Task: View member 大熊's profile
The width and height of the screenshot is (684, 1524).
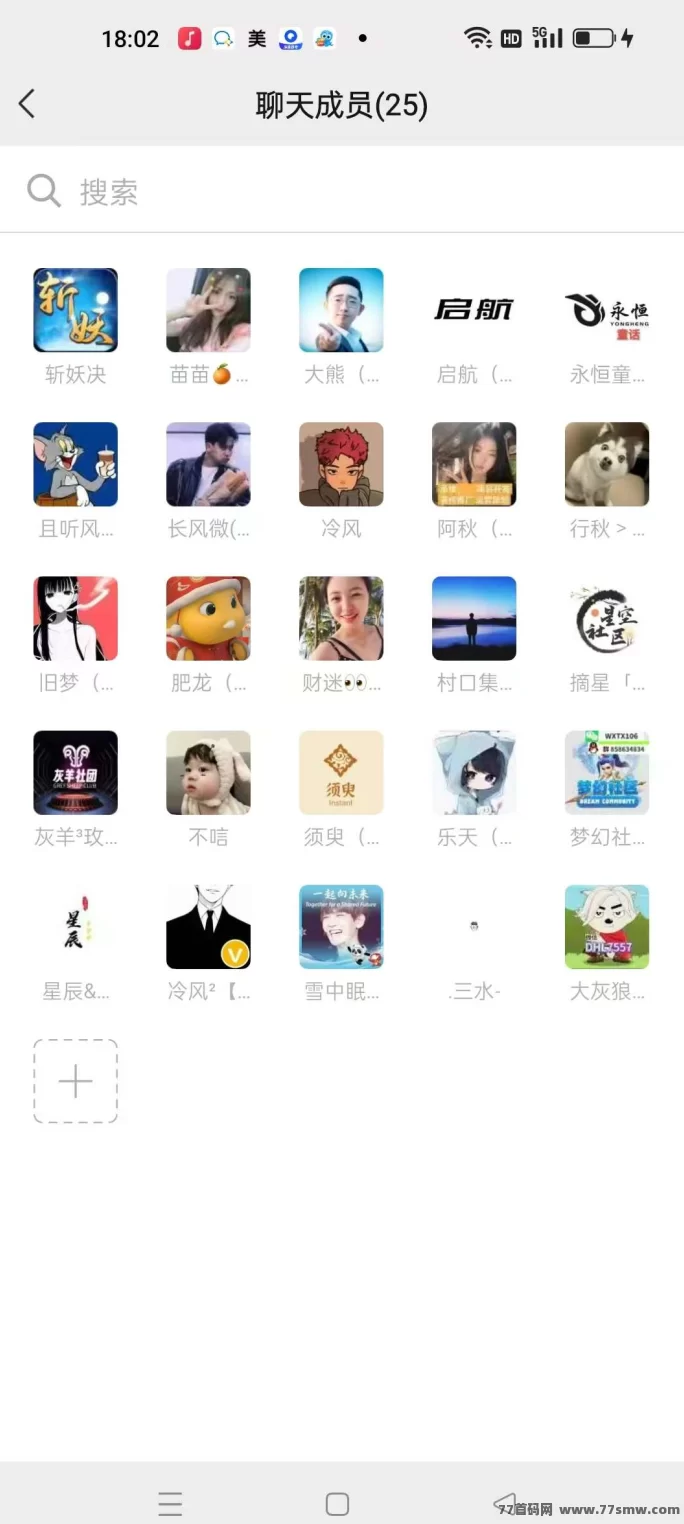Action: 341,310
